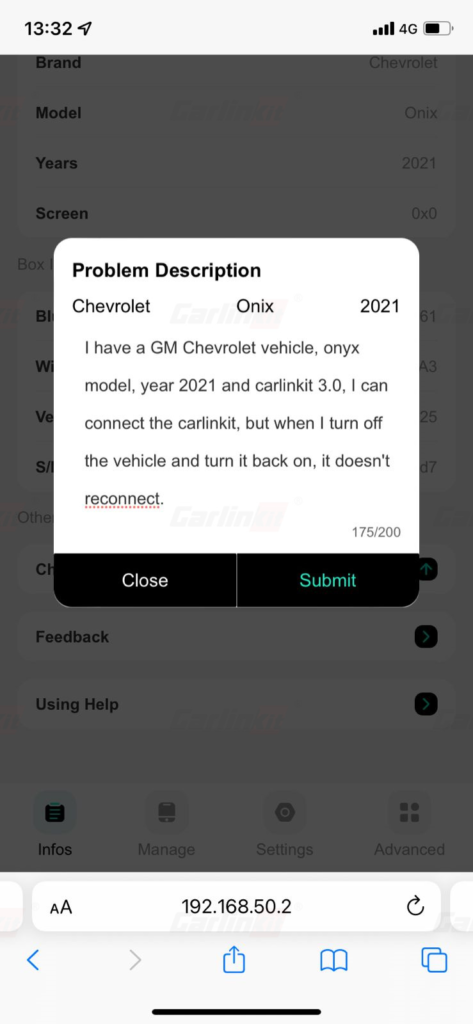Open the Safari share sheet
Image resolution: width=473 pixels, height=1024 pixels.
234,959
